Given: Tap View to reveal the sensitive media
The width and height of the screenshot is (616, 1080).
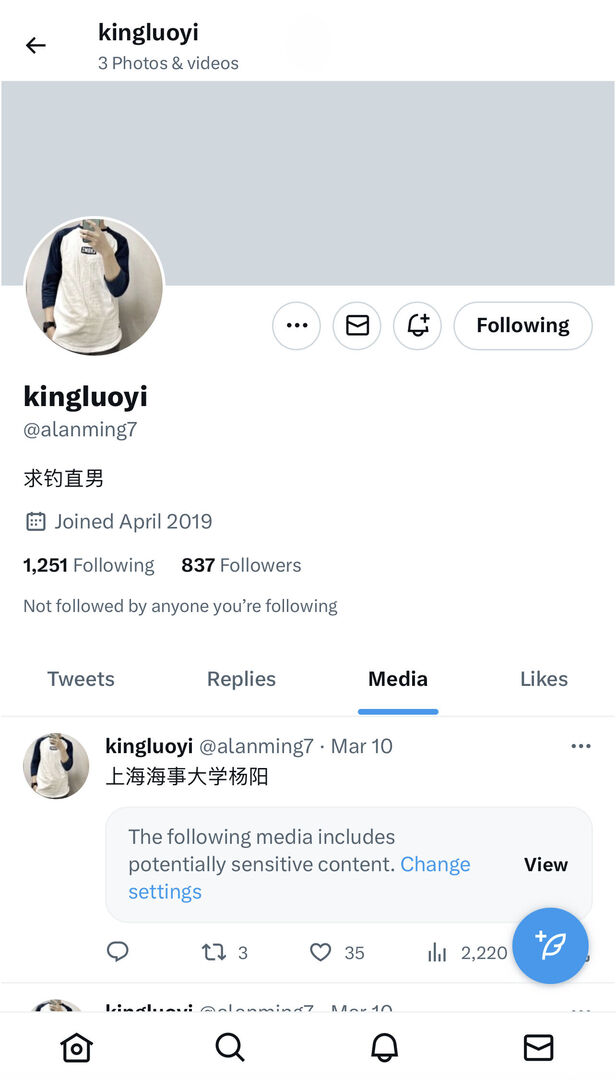Looking at the screenshot, I should tap(546, 864).
